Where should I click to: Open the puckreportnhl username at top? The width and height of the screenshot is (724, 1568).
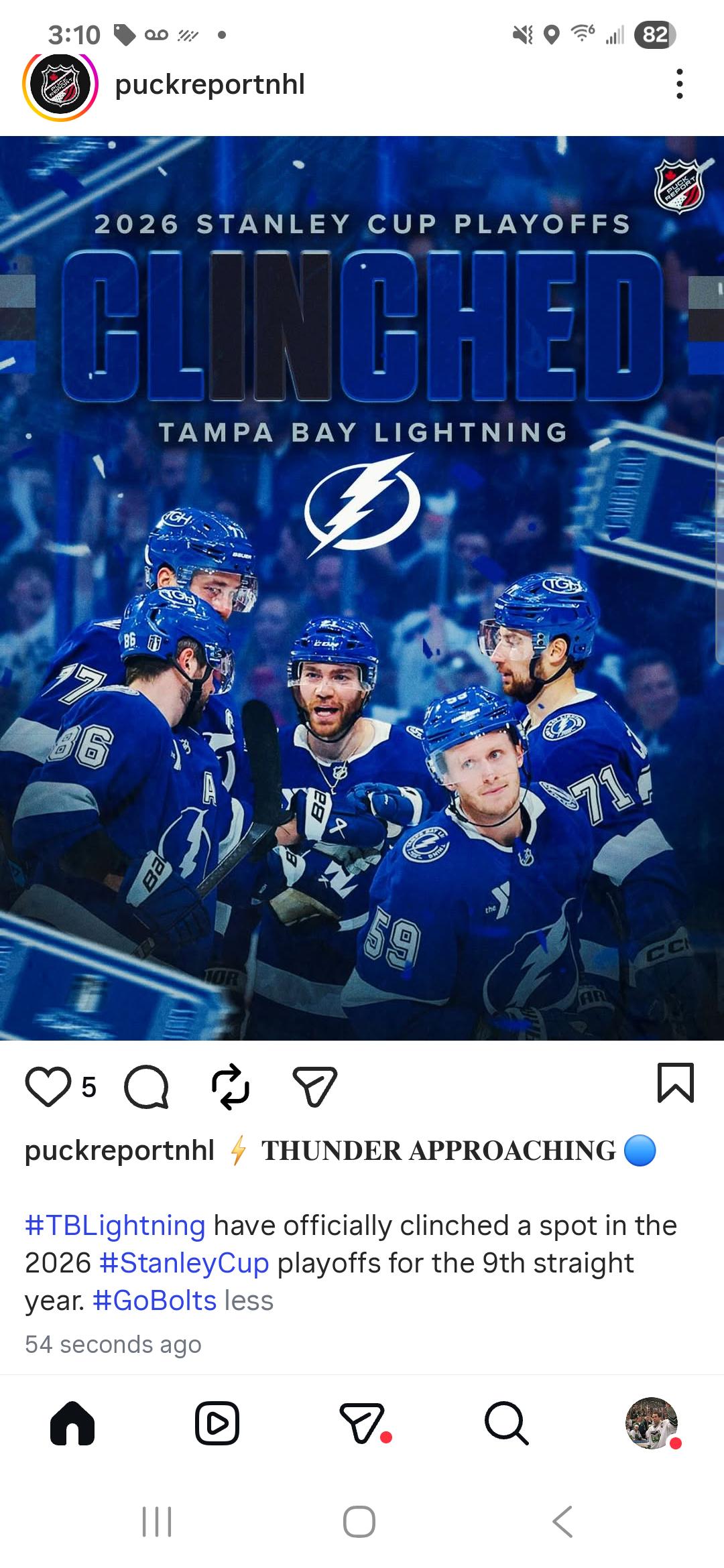pos(210,84)
